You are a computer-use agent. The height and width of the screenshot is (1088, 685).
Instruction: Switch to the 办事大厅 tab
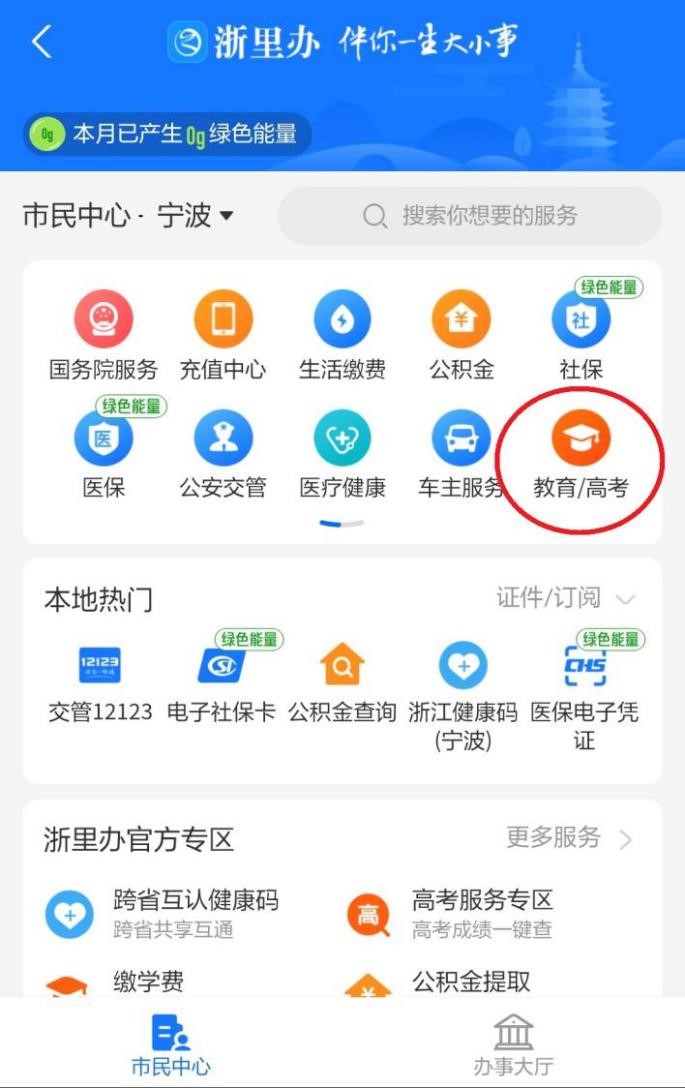[513, 1045]
